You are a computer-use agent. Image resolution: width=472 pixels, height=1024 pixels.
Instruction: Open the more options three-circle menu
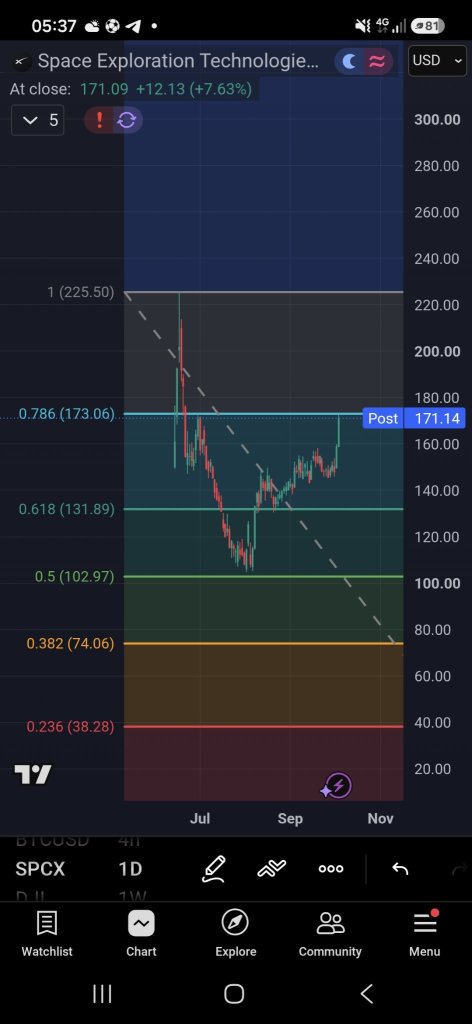[330, 869]
